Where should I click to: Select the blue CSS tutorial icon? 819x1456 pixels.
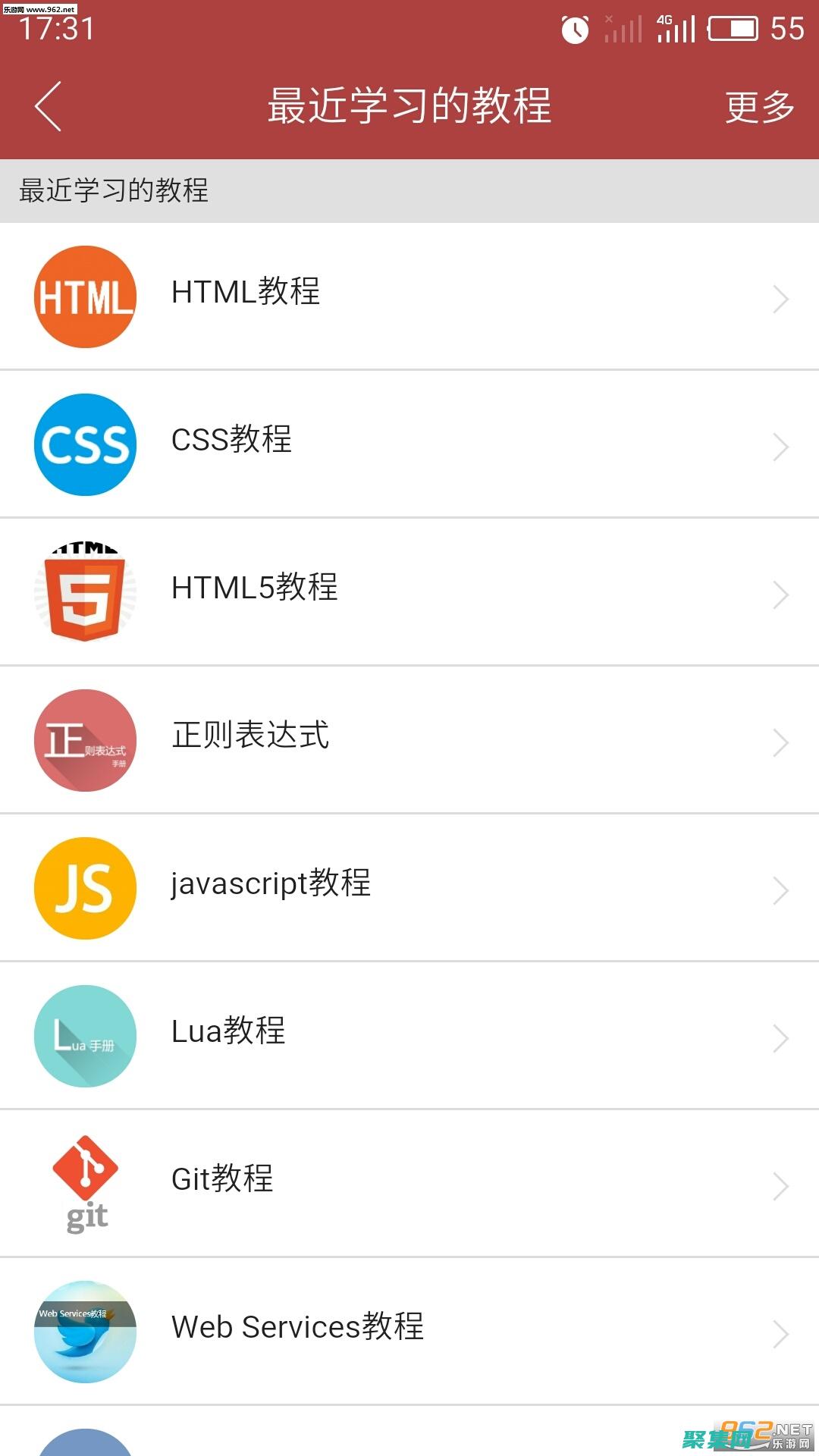tap(85, 445)
